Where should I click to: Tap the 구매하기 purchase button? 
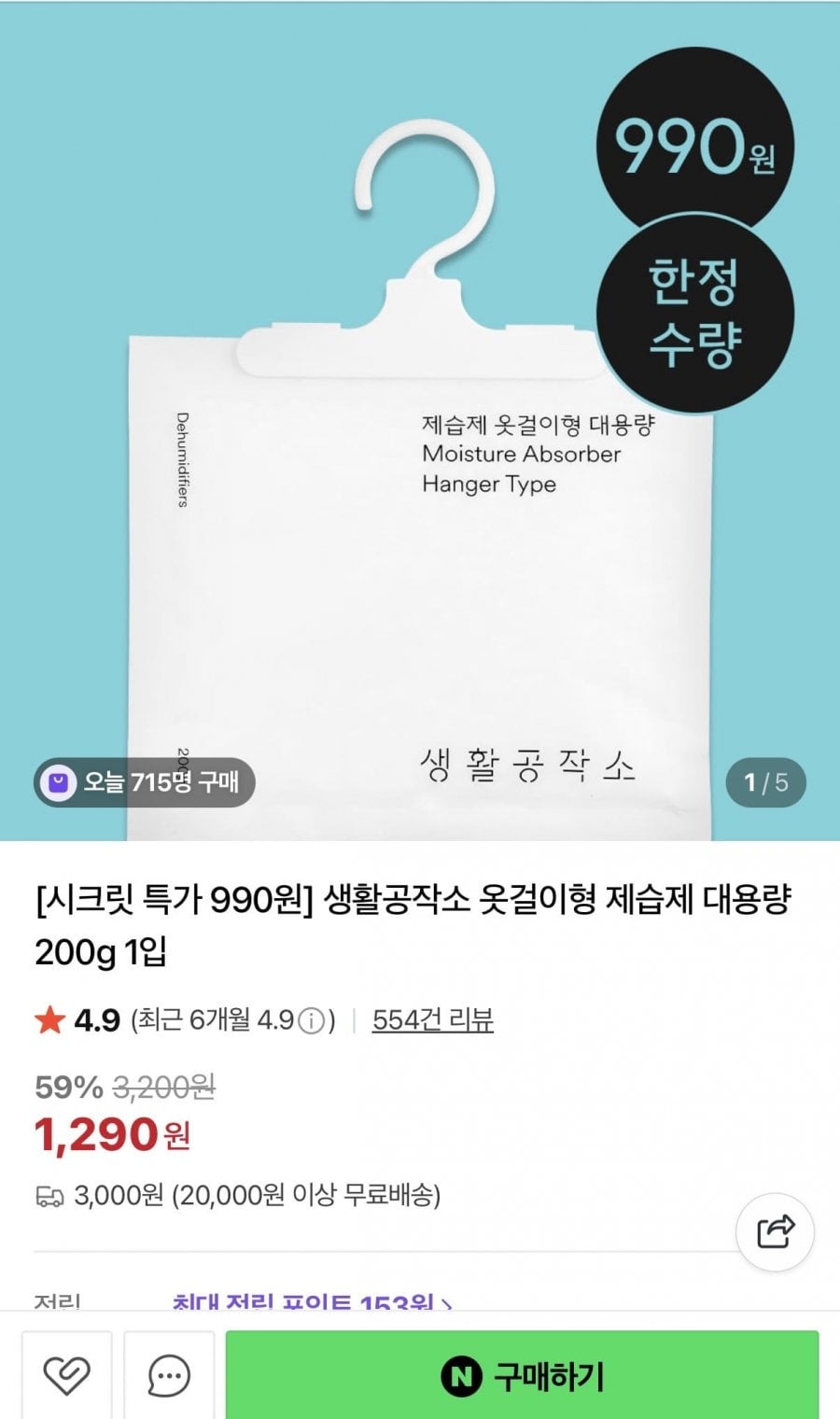tap(522, 1376)
